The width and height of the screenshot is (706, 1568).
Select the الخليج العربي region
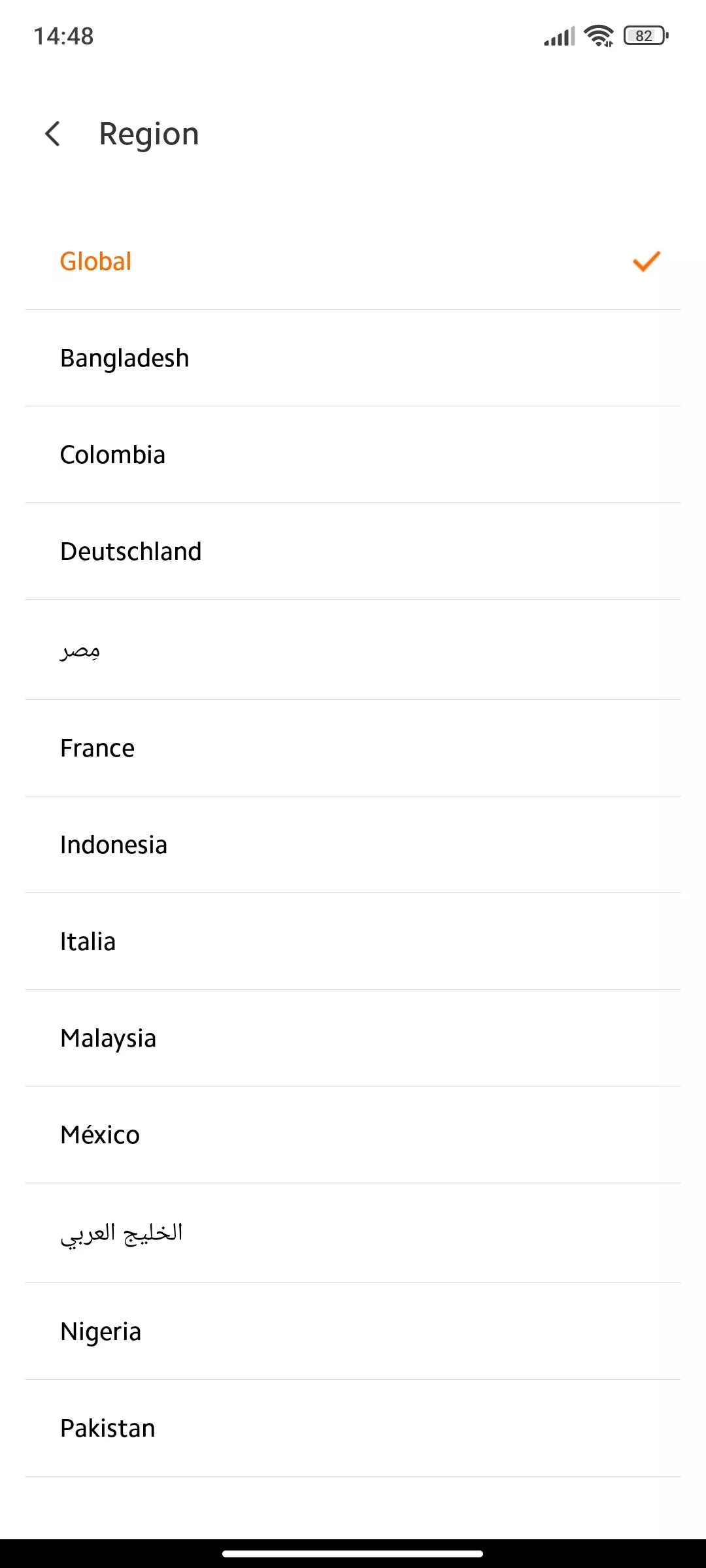pyautogui.click(x=353, y=1233)
